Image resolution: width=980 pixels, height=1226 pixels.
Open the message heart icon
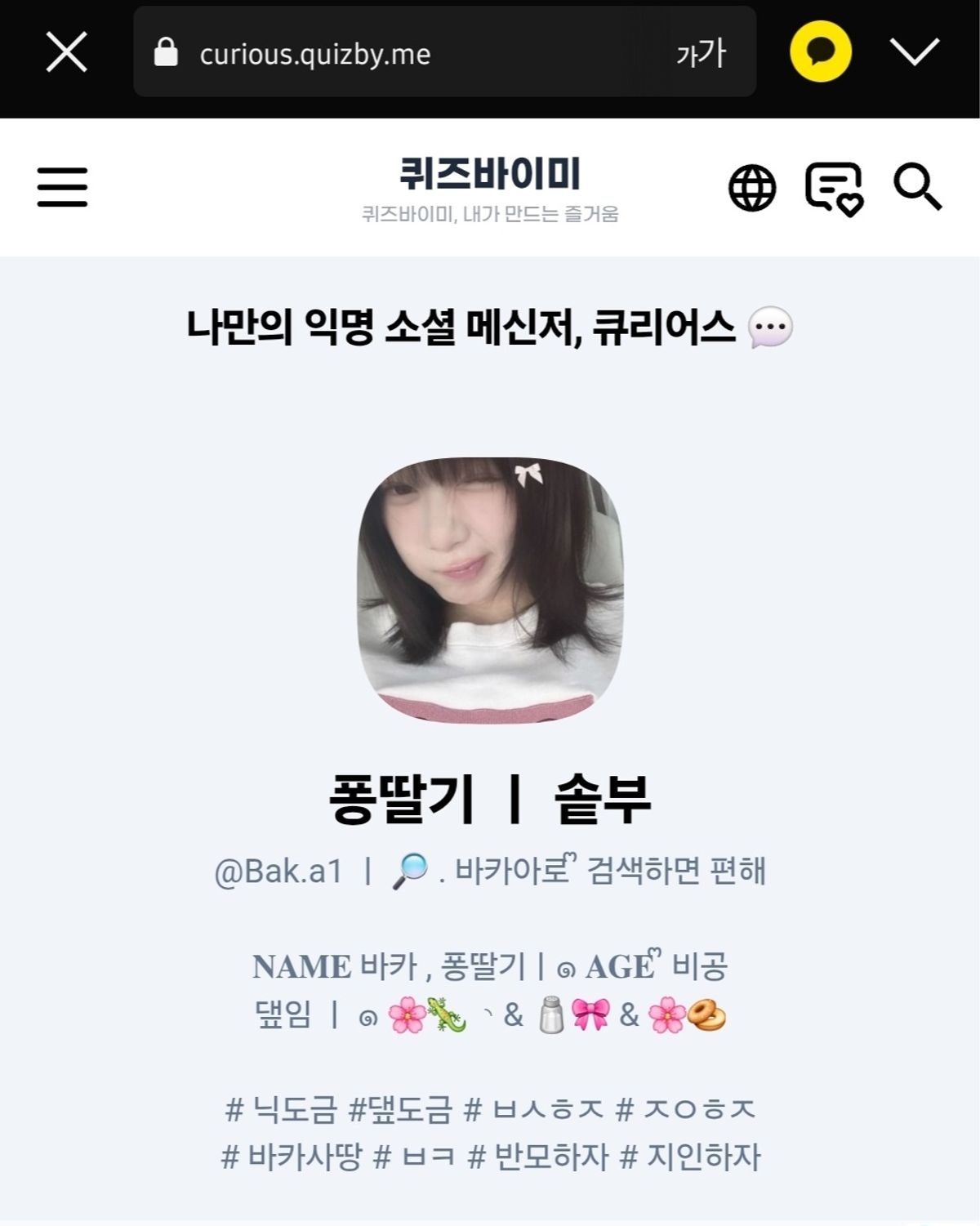click(x=834, y=188)
